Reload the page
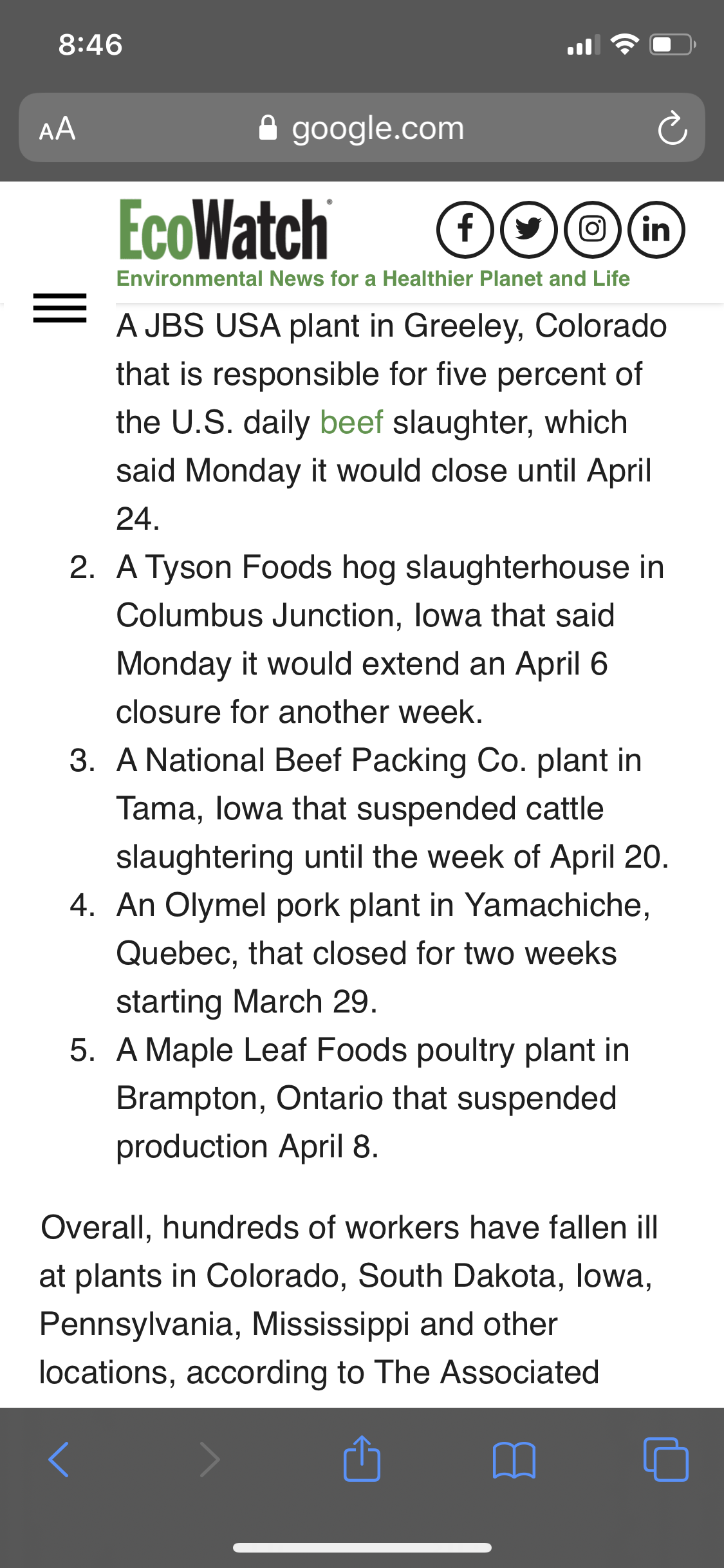This screenshot has height=1568, width=724. coord(673,128)
